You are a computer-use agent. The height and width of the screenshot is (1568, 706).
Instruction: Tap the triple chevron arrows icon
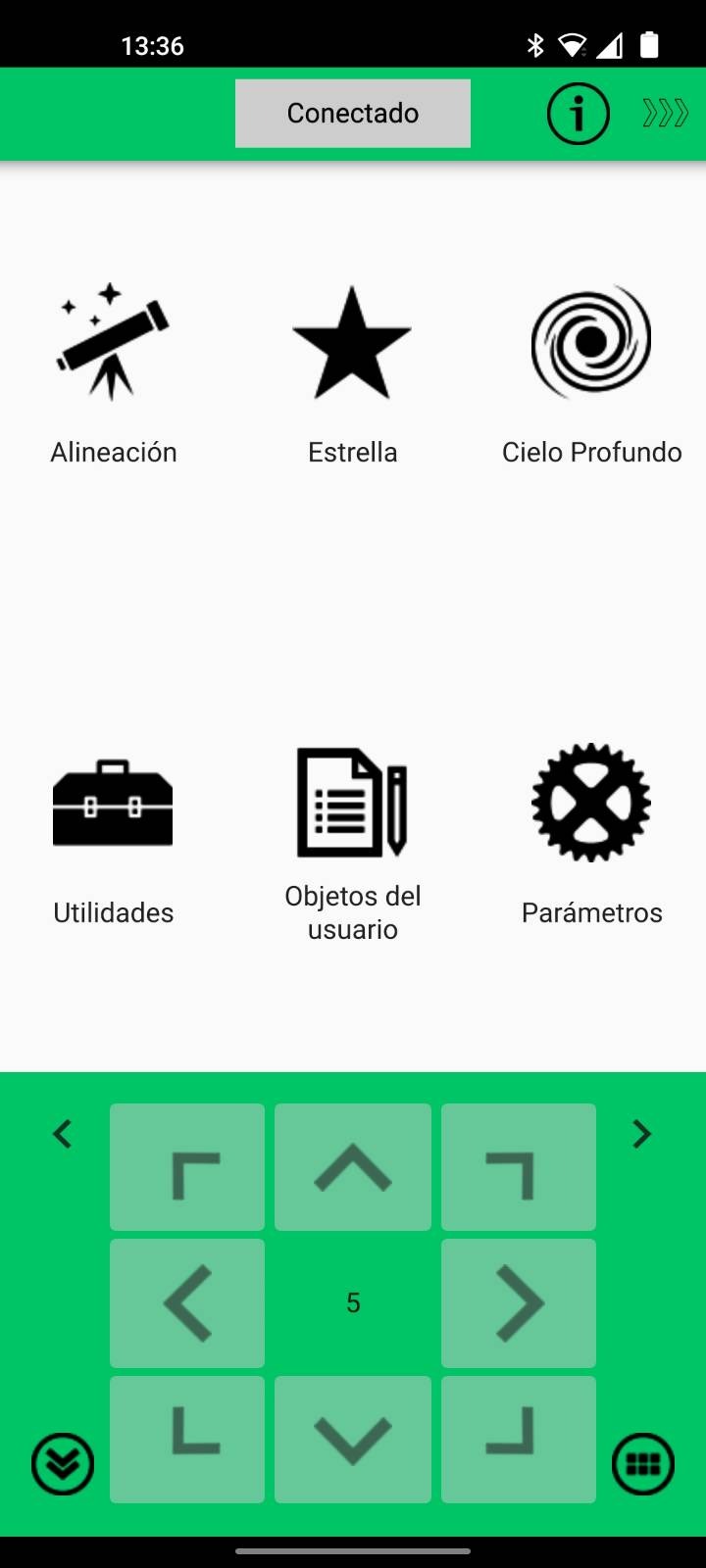click(x=665, y=114)
